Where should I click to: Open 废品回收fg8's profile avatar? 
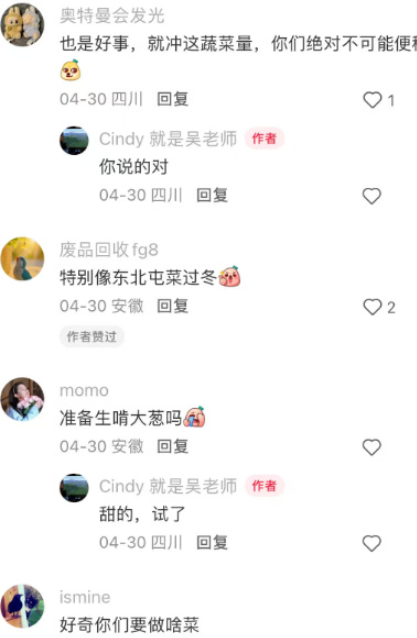coord(22,259)
